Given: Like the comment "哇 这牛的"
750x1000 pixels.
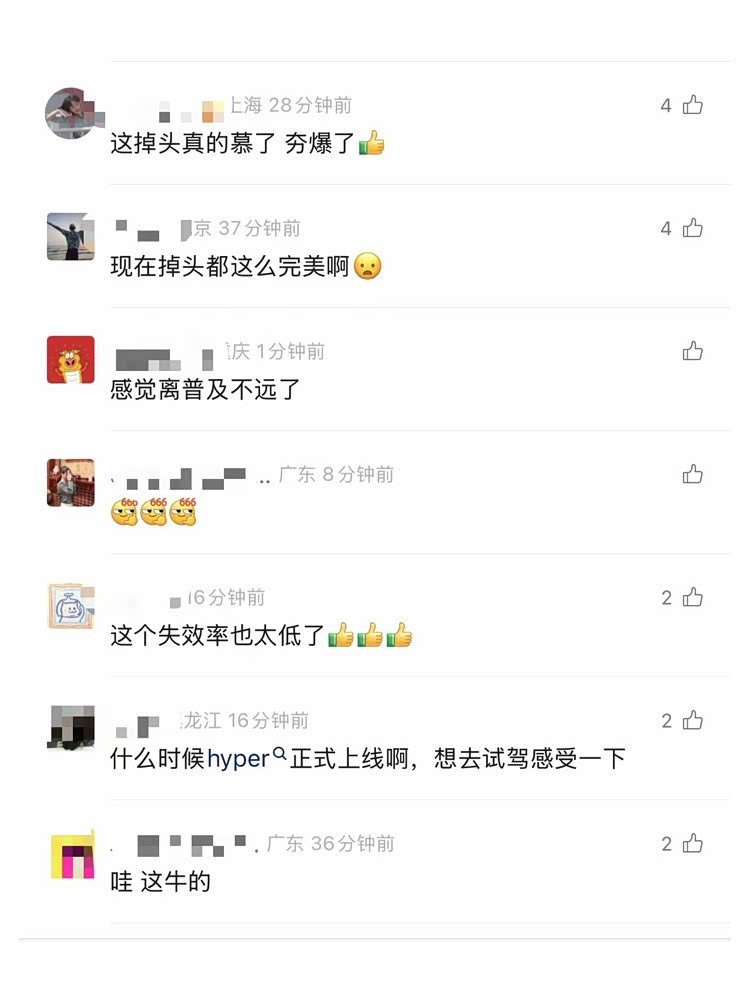Looking at the screenshot, I should [692, 844].
